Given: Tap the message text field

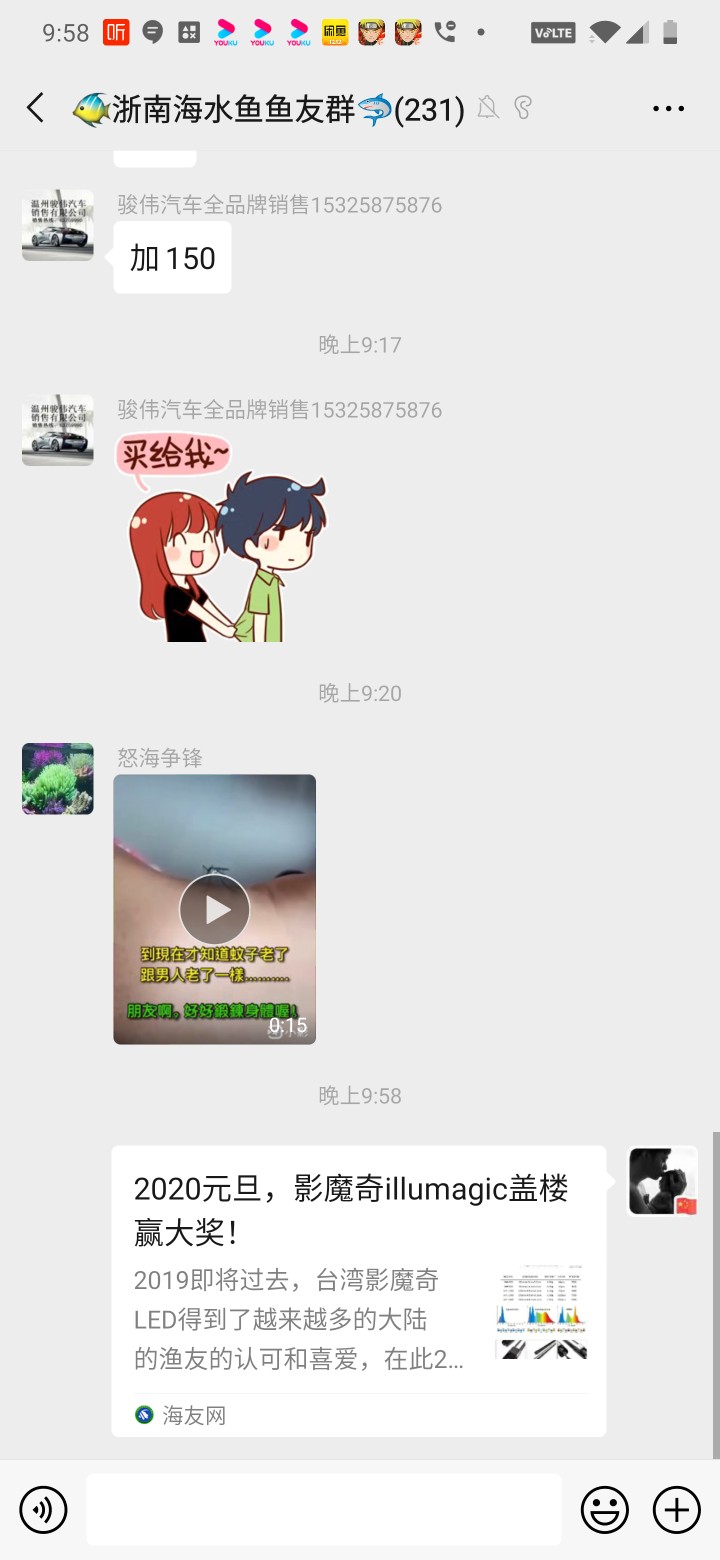Looking at the screenshot, I should point(323,1510).
